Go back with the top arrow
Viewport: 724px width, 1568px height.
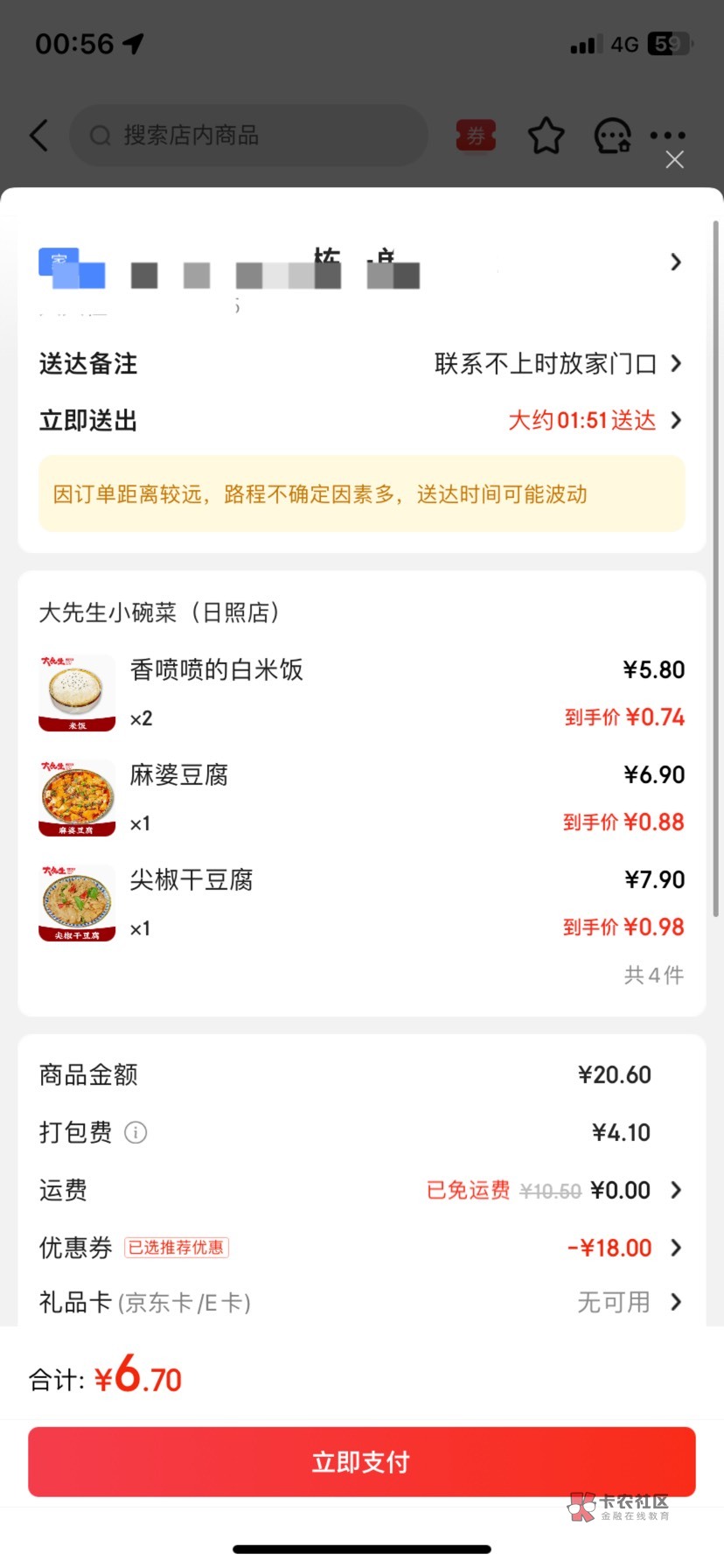(39, 136)
